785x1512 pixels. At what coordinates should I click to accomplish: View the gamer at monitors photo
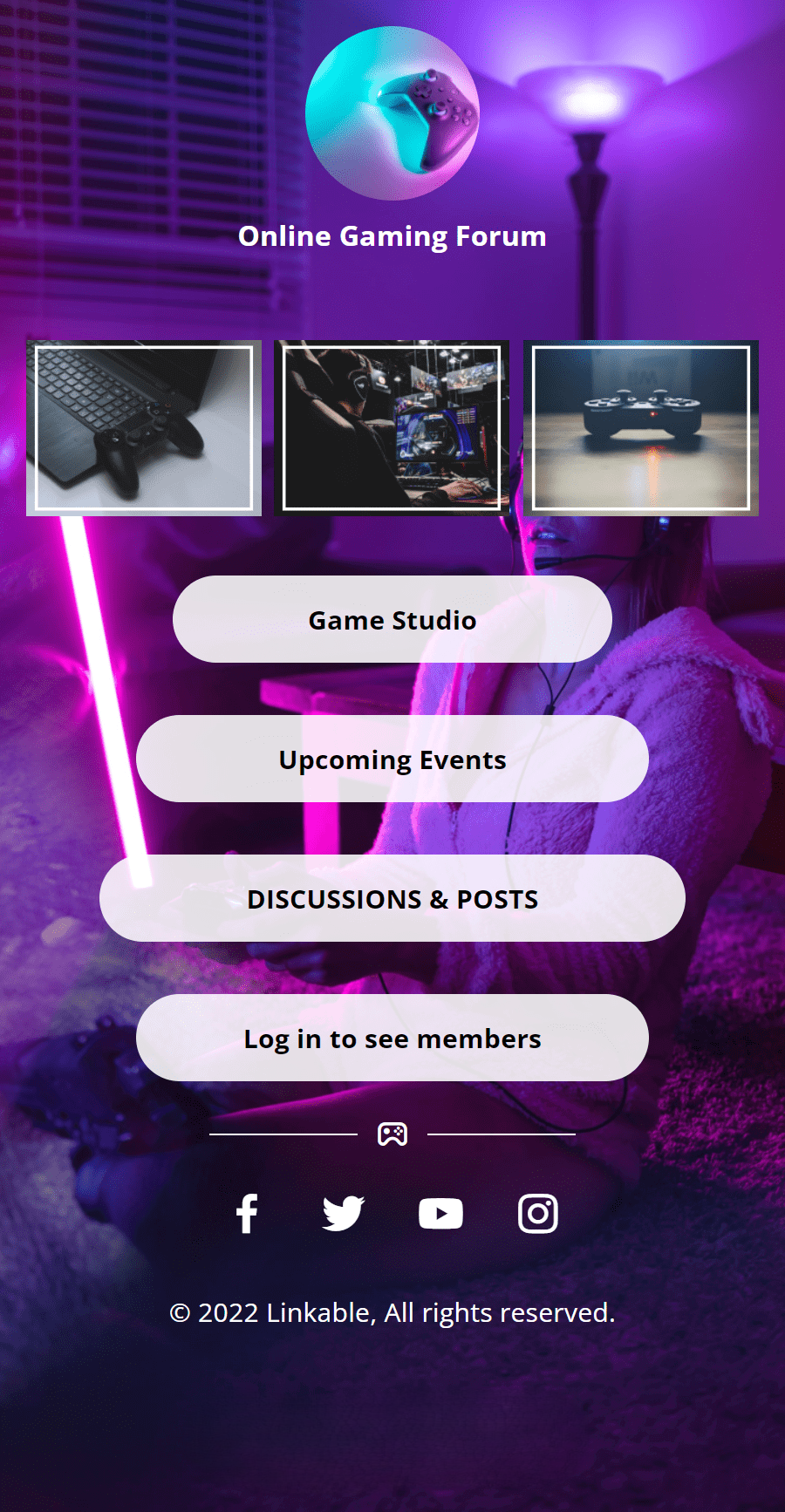[x=392, y=427]
